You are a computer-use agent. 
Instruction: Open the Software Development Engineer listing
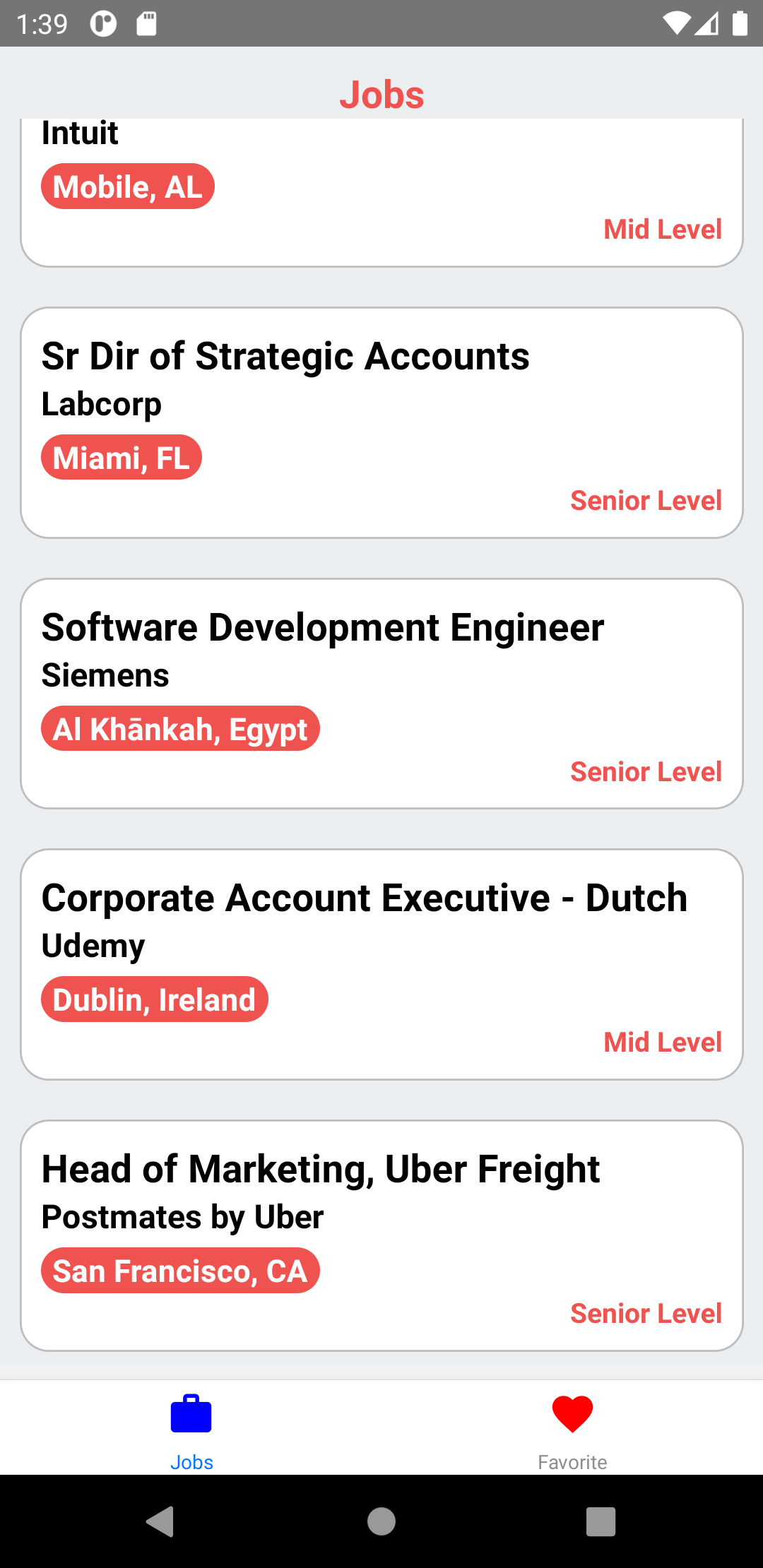pyautogui.click(x=381, y=692)
